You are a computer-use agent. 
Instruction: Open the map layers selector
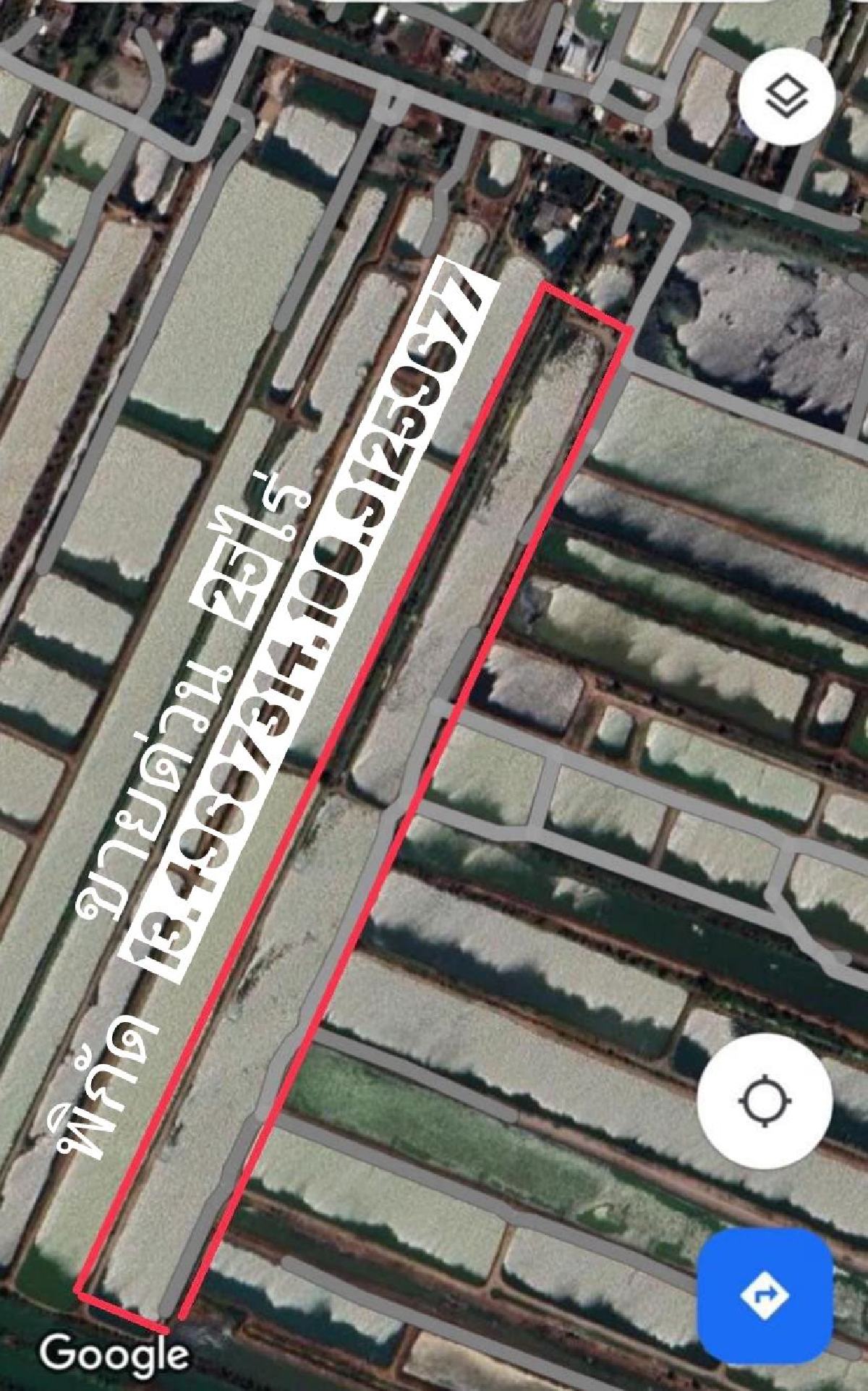(788, 95)
